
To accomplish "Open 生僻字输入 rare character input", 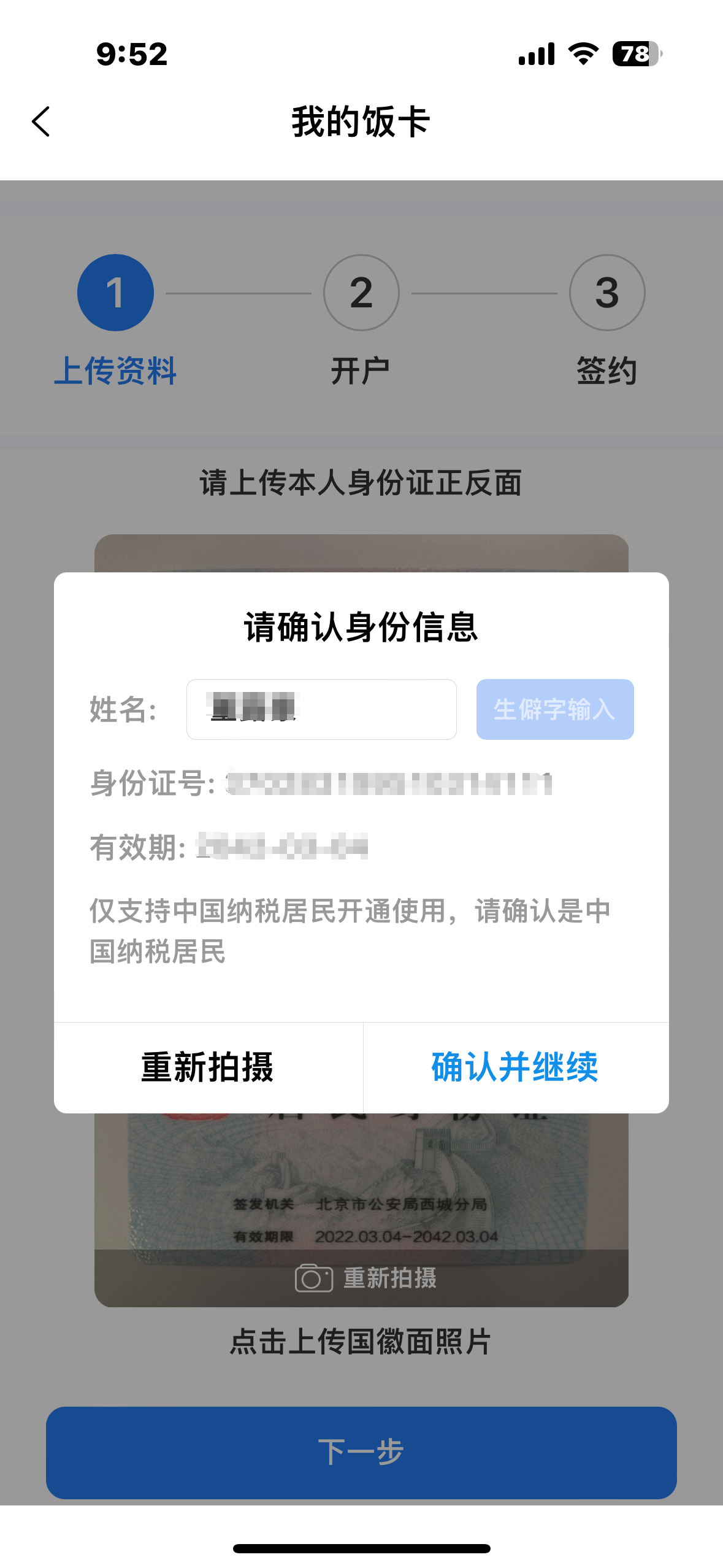I will [554, 709].
